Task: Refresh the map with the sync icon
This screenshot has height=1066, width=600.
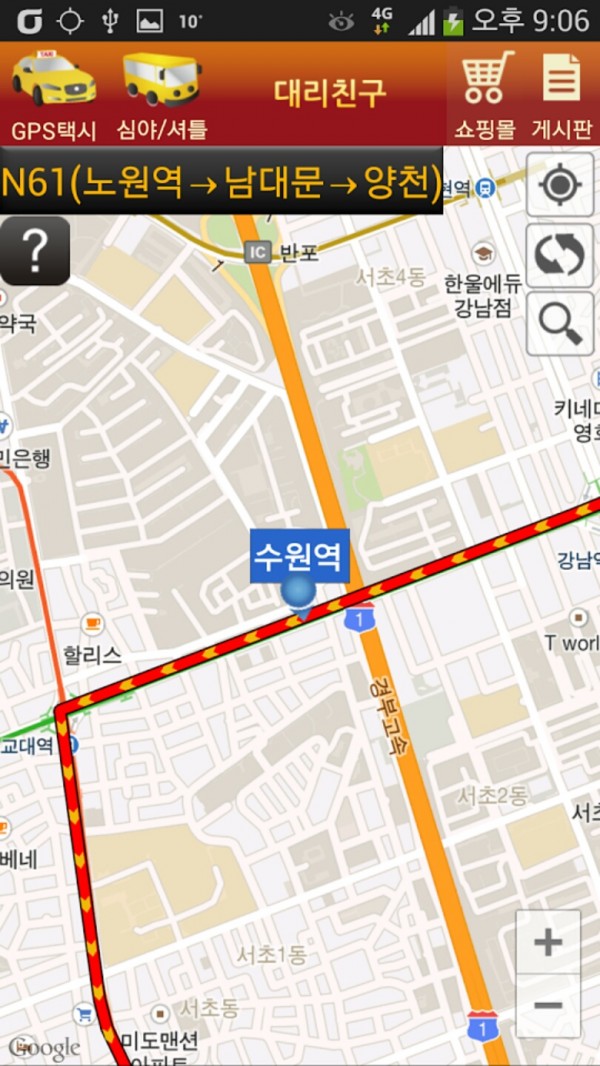Action: (x=560, y=254)
